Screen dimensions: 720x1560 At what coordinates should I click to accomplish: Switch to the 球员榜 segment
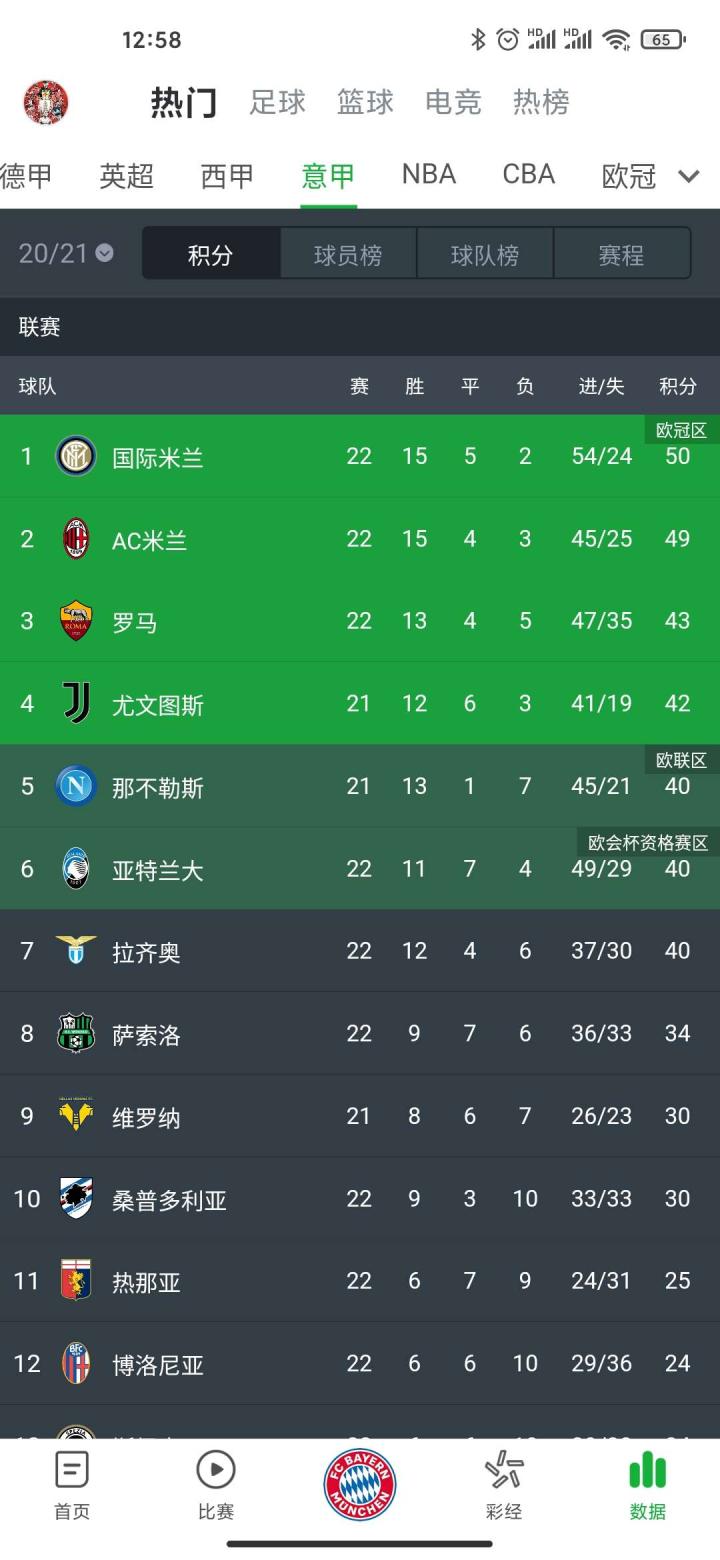click(348, 254)
